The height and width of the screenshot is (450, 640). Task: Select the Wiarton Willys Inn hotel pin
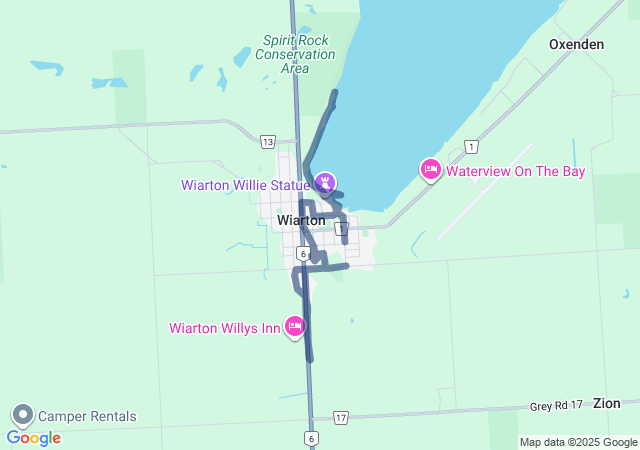point(295,325)
